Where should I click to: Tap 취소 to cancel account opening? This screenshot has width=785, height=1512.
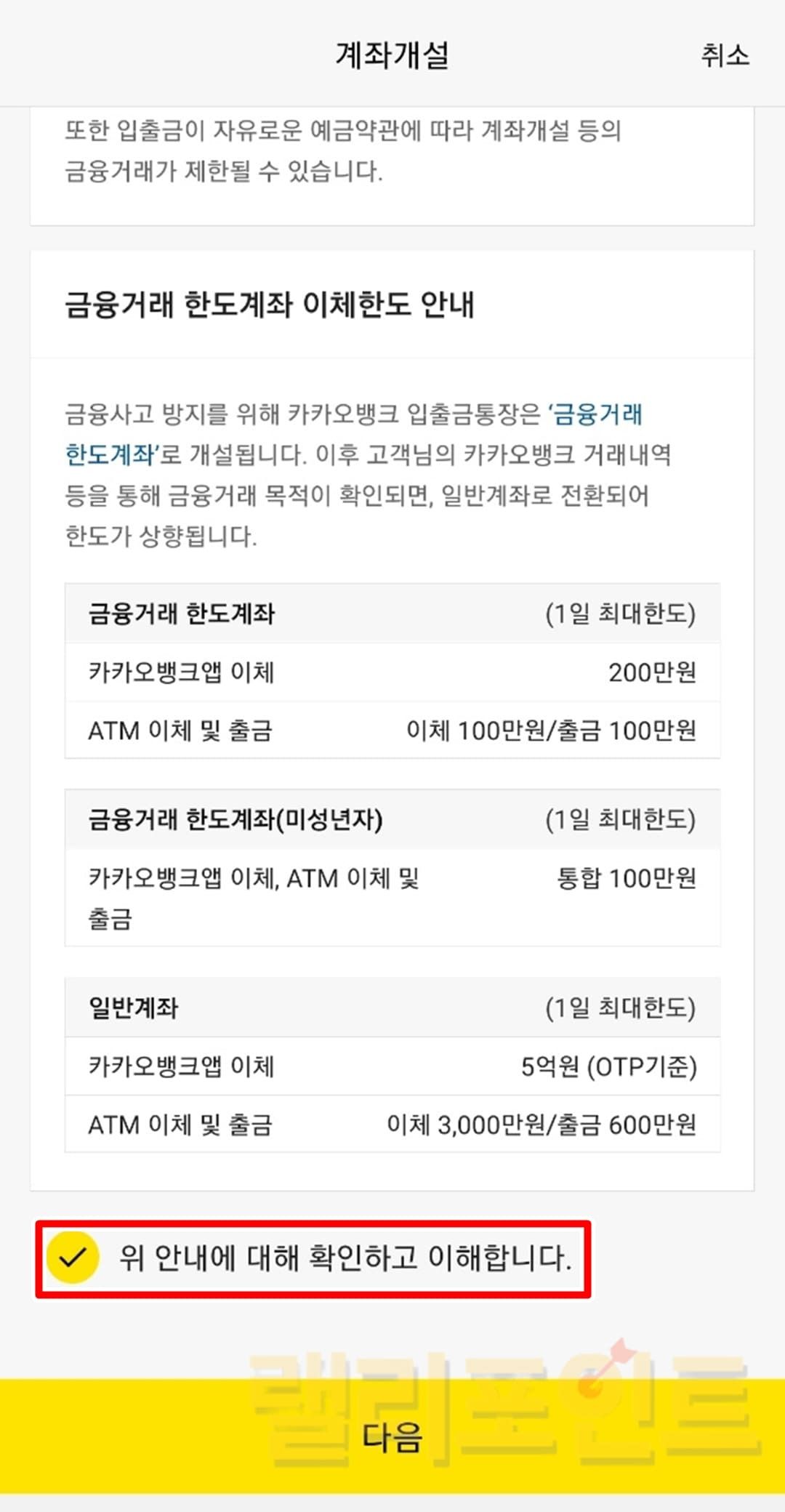point(725,56)
